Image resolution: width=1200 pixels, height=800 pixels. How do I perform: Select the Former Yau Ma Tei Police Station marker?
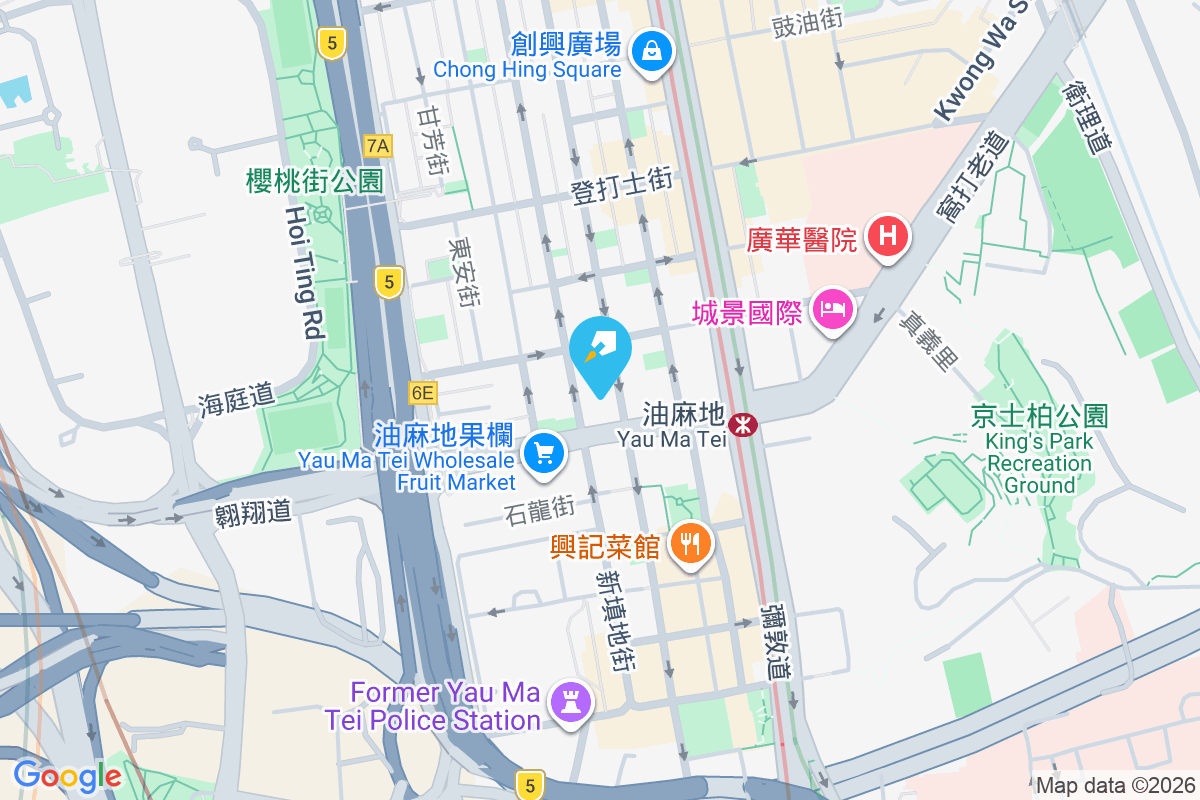click(574, 700)
